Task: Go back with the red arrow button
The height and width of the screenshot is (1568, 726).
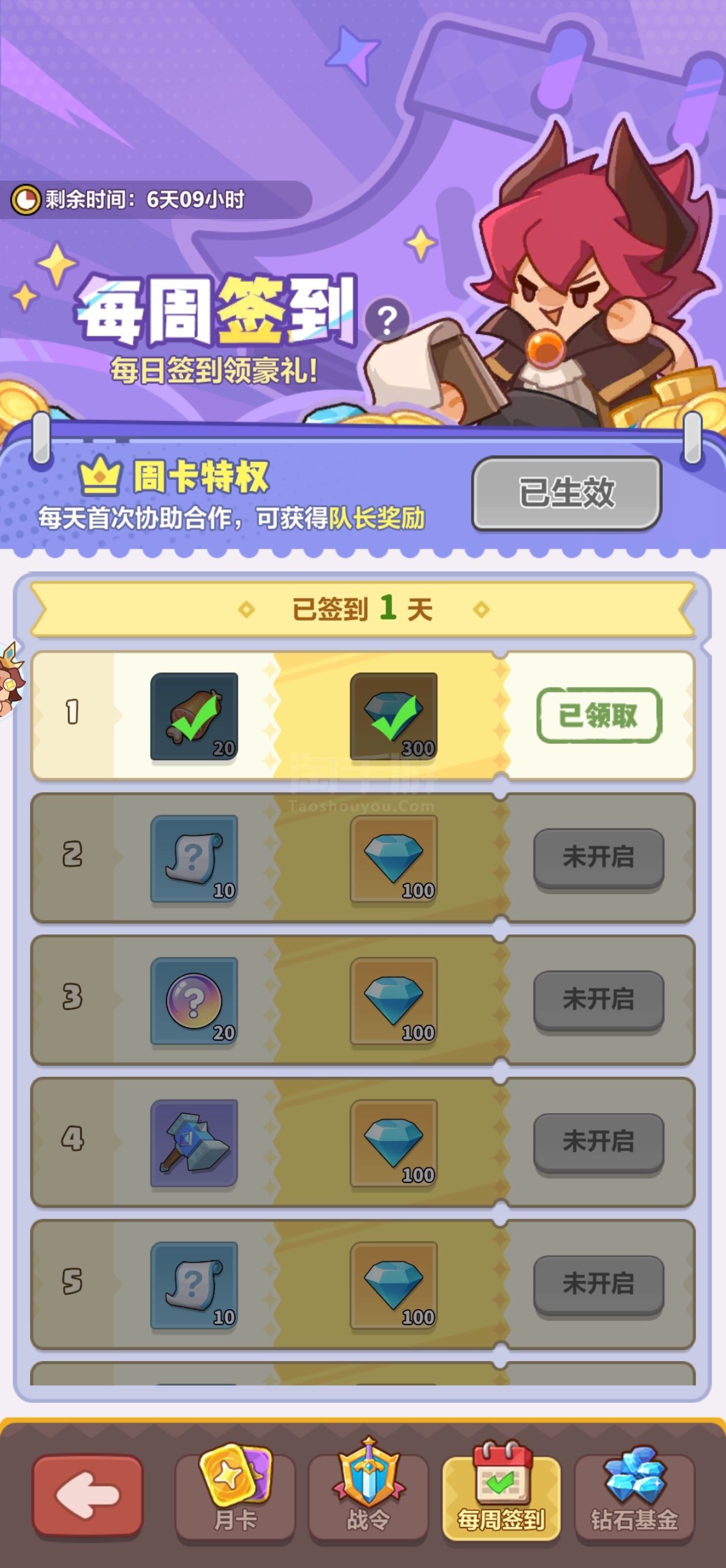Action: [x=88, y=1495]
